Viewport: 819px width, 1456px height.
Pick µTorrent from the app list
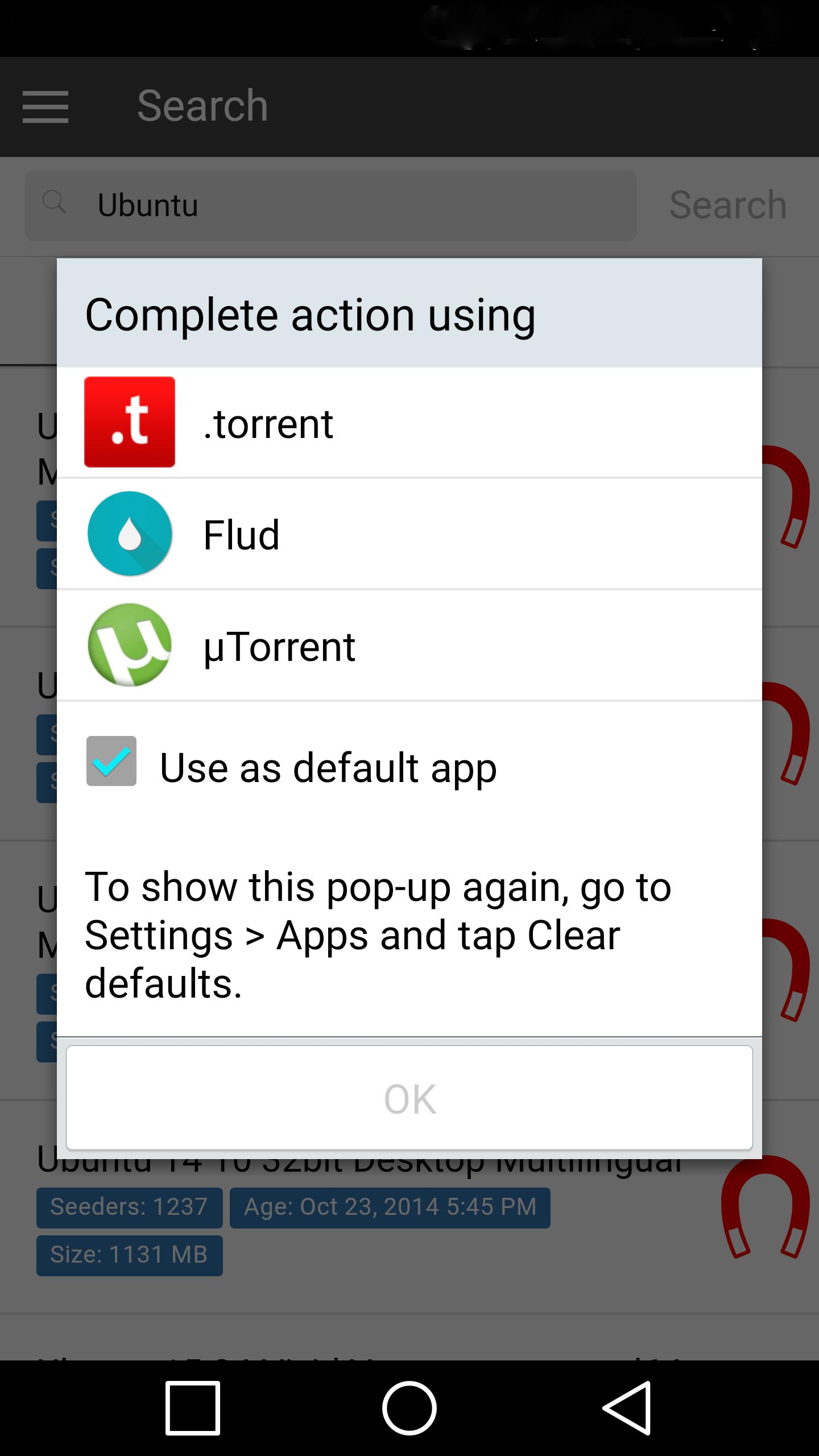click(409, 646)
